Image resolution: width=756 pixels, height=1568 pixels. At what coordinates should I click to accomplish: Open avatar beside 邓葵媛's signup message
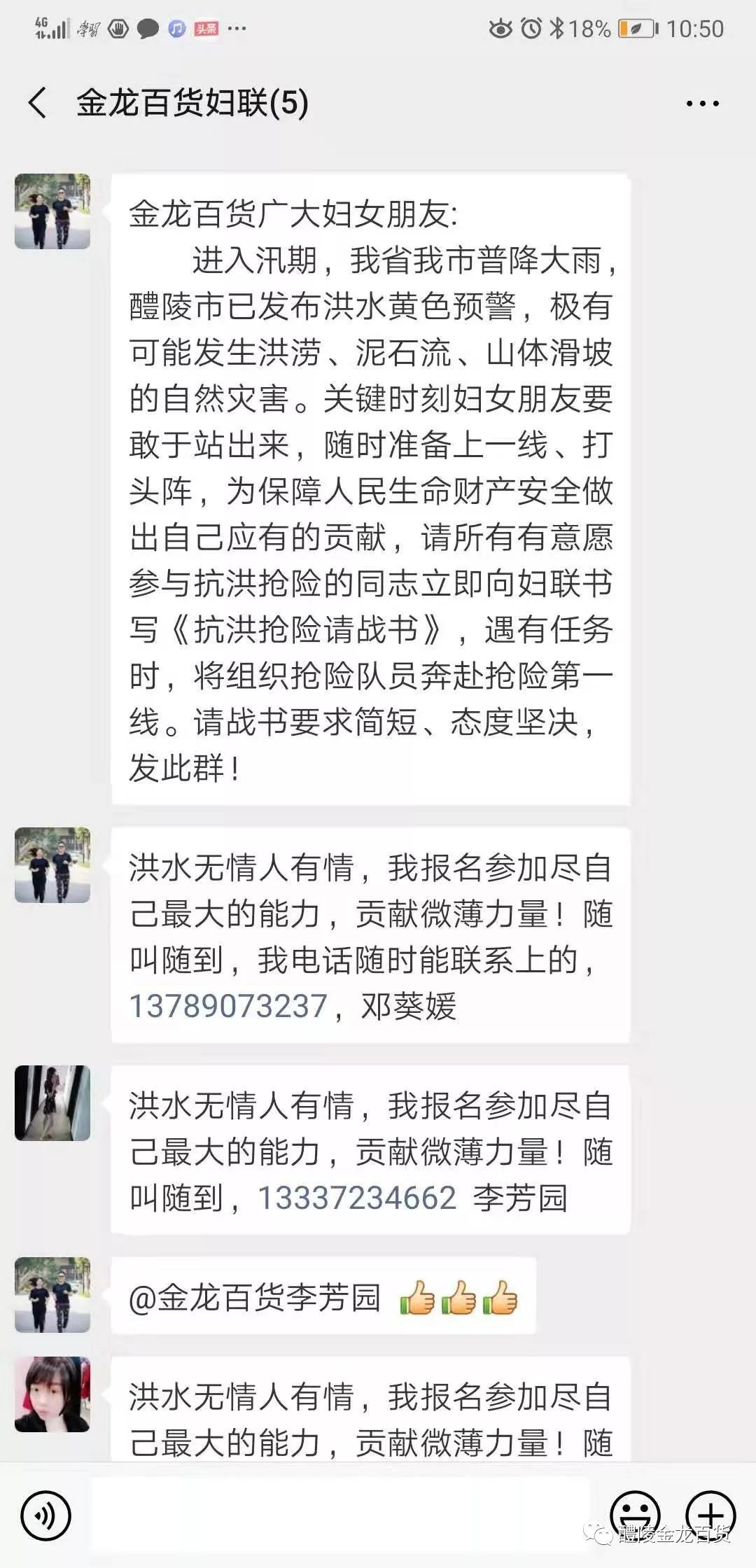pyautogui.click(x=52, y=864)
